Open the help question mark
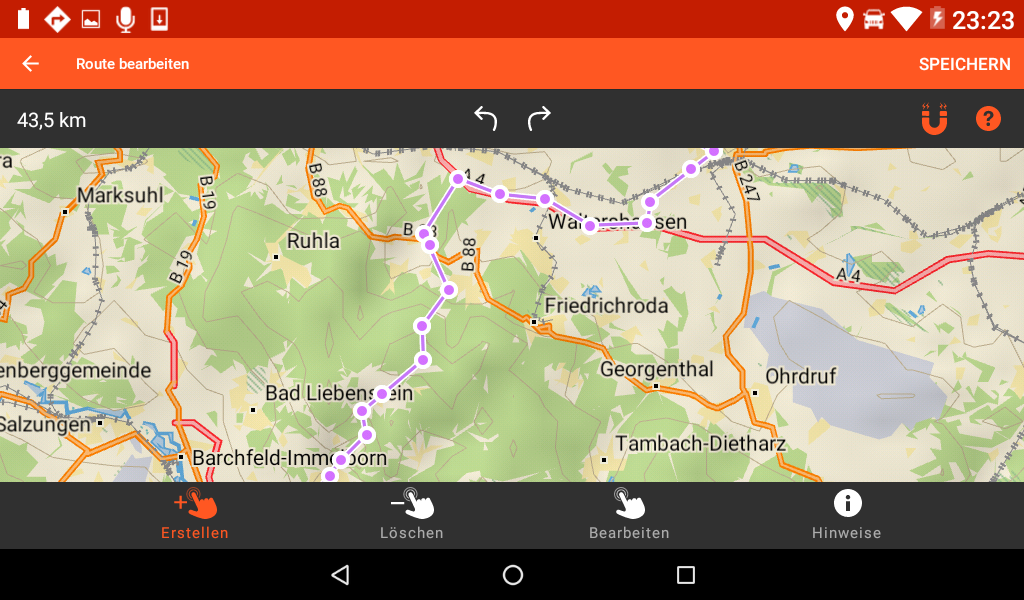This screenshot has width=1024, height=600. 988,119
